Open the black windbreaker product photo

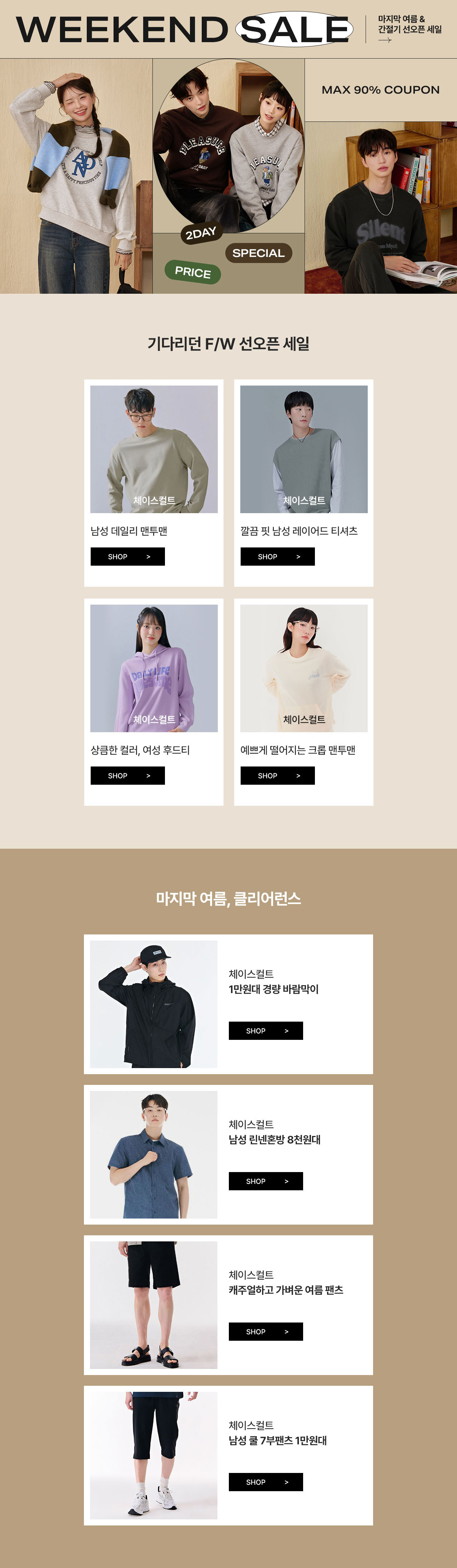pos(154,1004)
